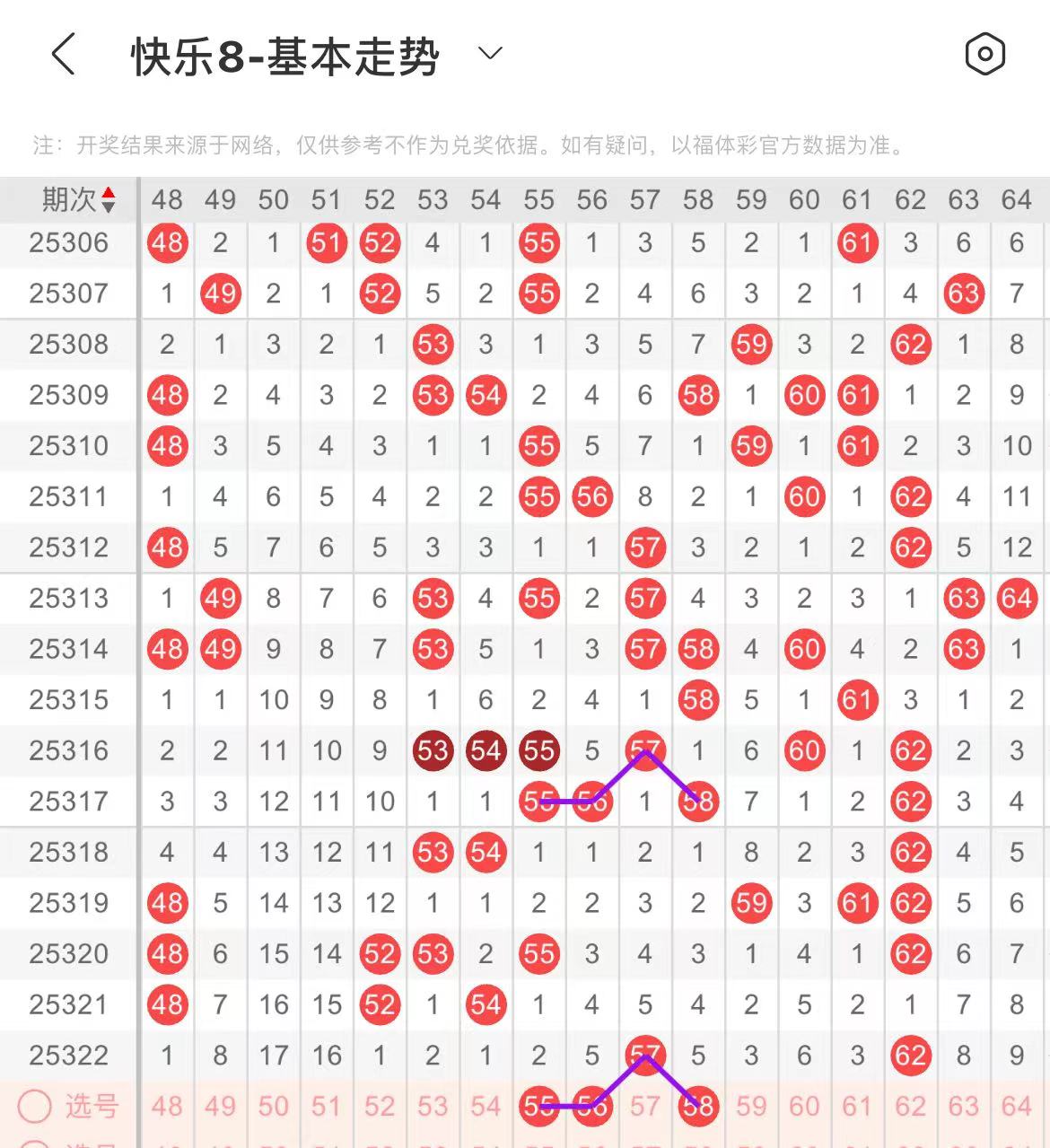
Task: Pick number 50 in the 选号 row
Action: click(274, 1107)
